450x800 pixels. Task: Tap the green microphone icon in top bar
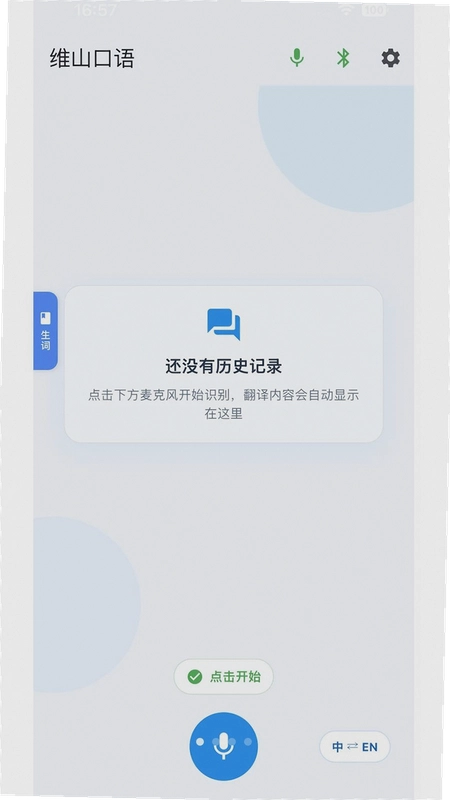pyautogui.click(x=296, y=58)
